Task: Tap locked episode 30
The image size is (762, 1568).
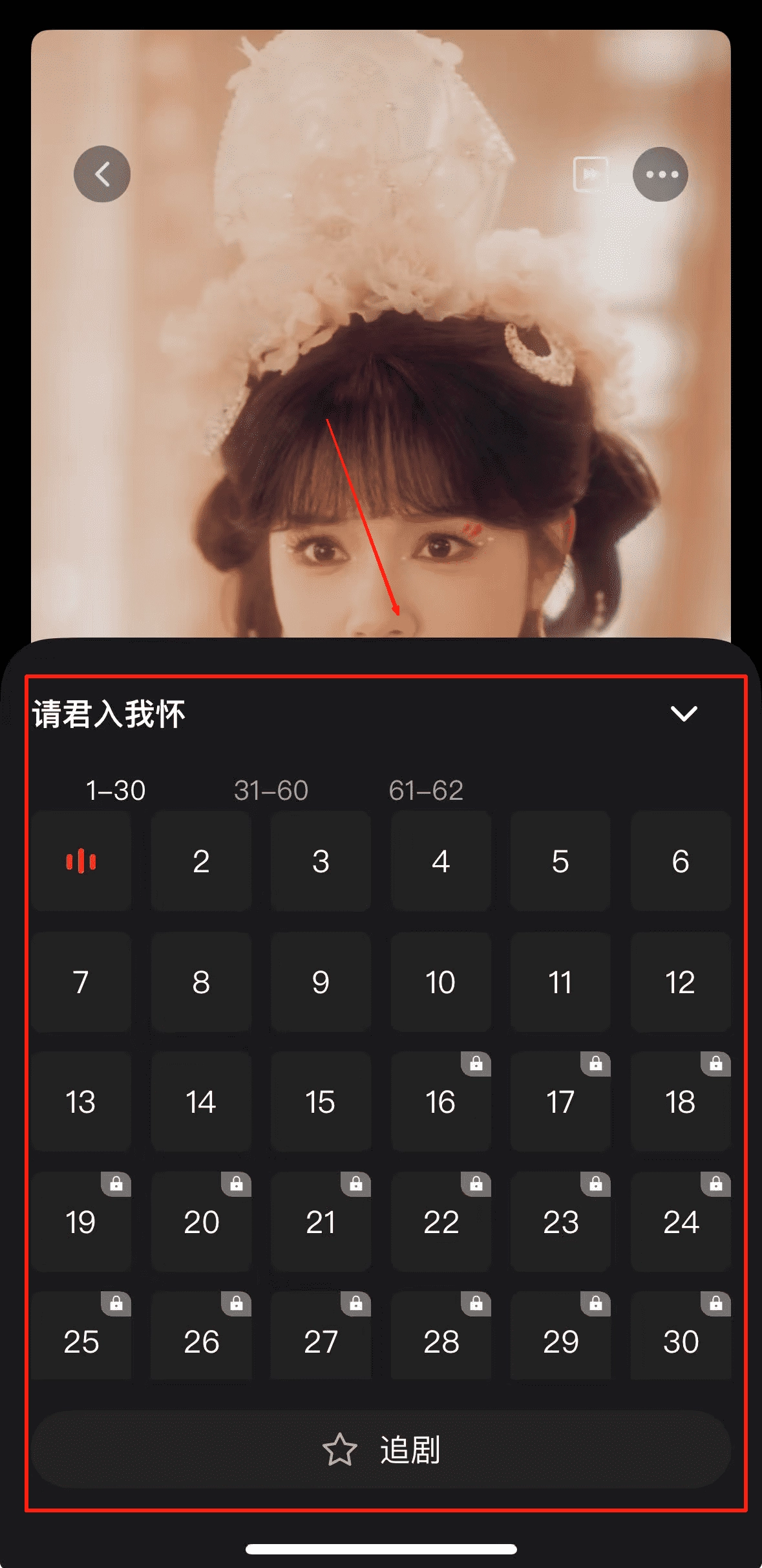Action: tap(680, 1342)
